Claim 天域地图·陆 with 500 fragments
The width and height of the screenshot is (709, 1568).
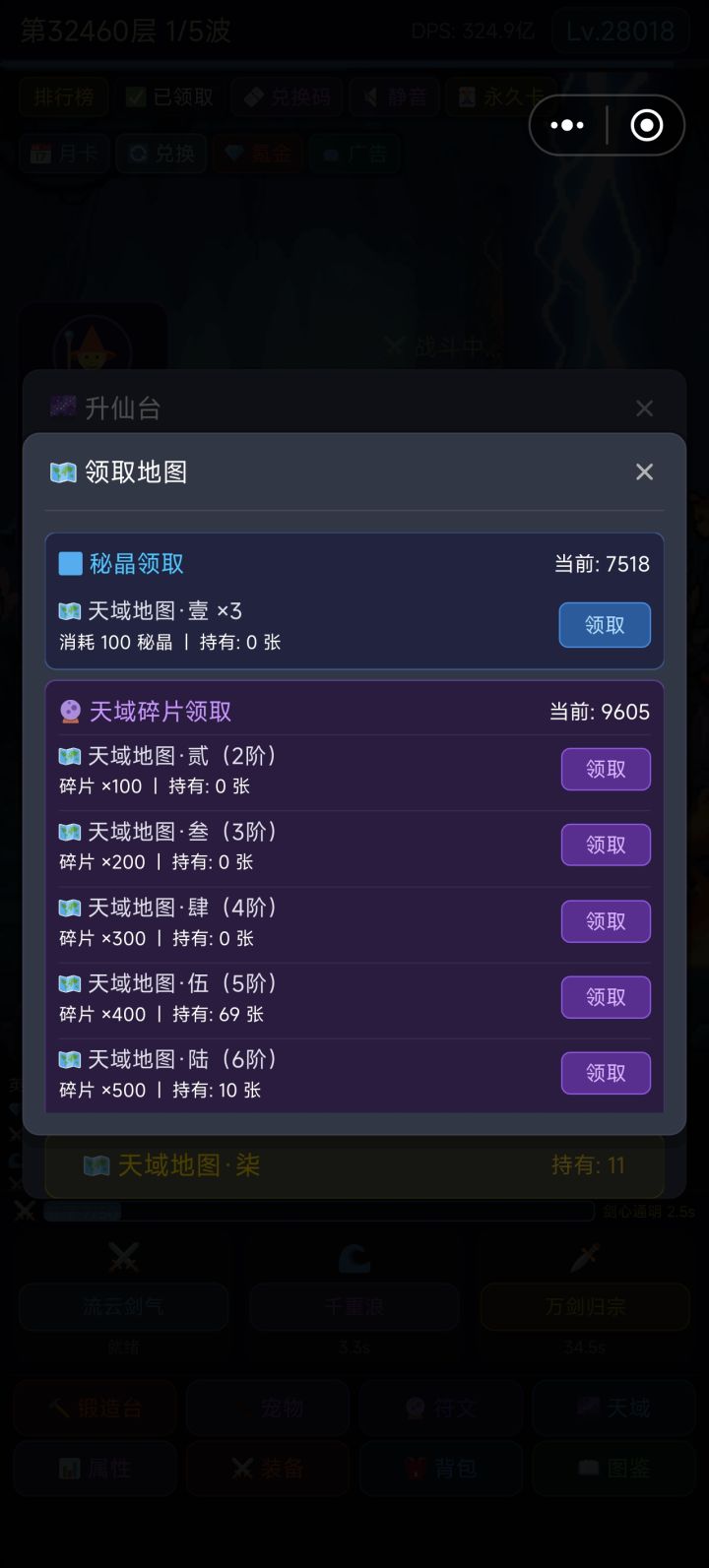(x=605, y=1073)
